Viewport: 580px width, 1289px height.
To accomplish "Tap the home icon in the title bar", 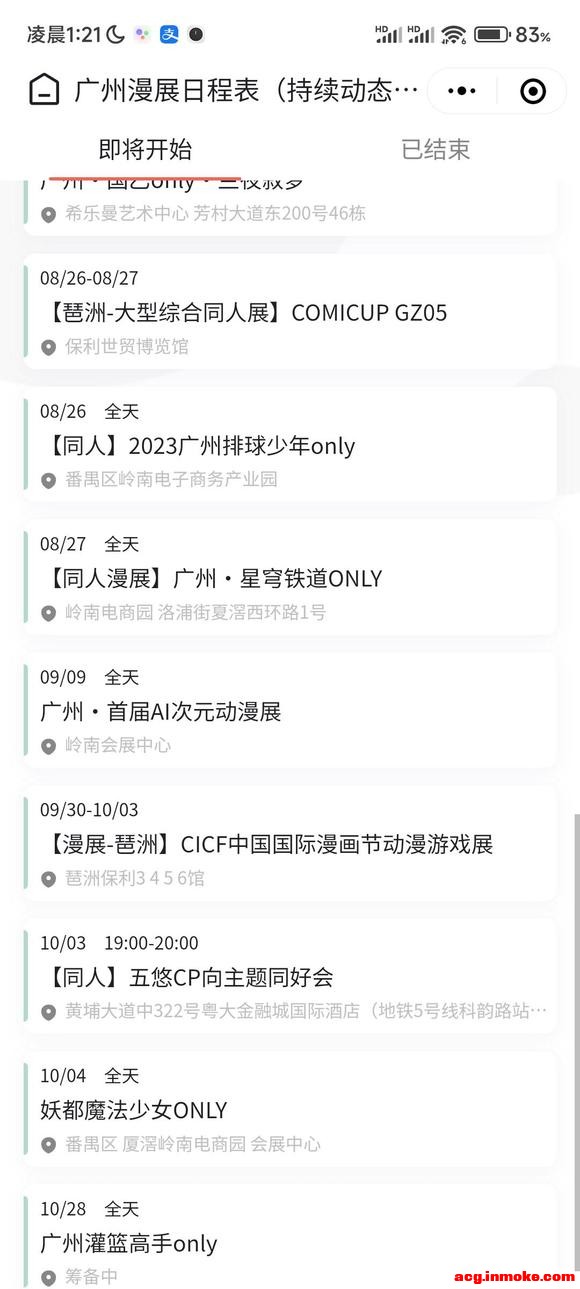I will pyautogui.click(x=44, y=90).
